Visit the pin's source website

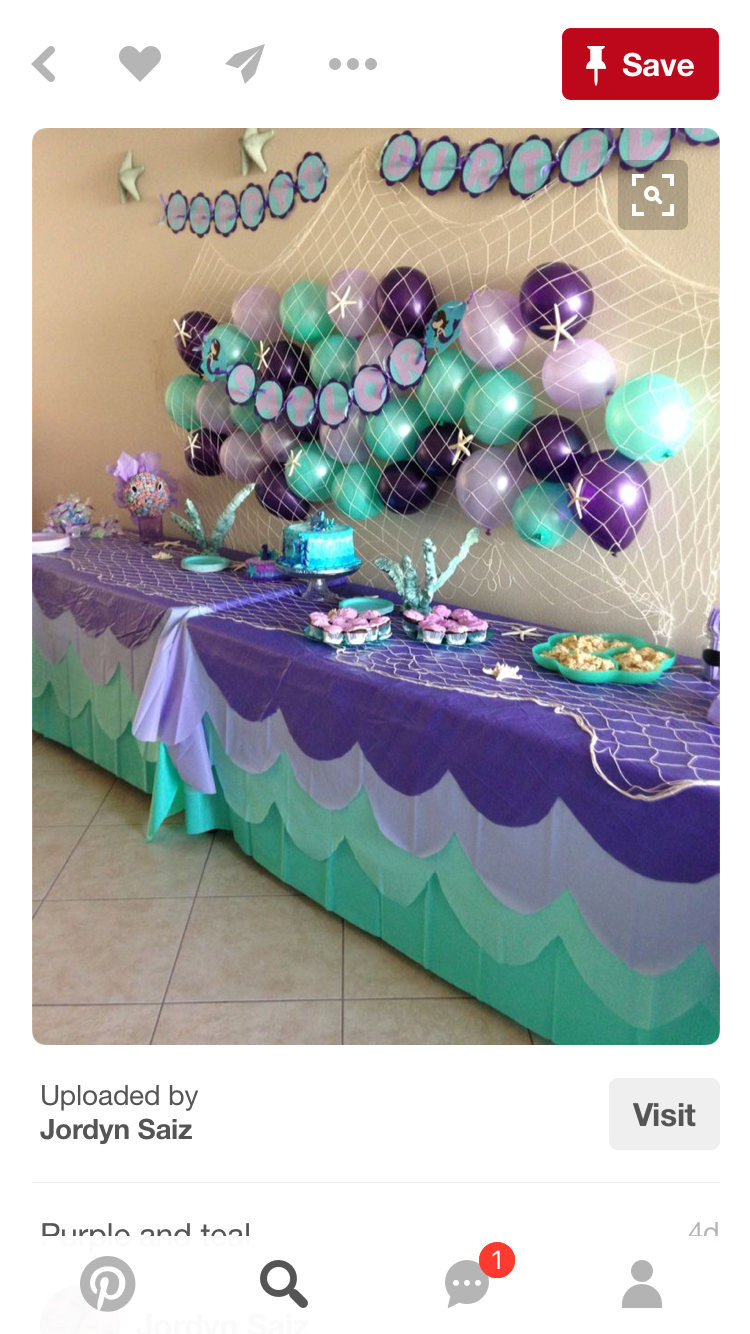tap(663, 1114)
